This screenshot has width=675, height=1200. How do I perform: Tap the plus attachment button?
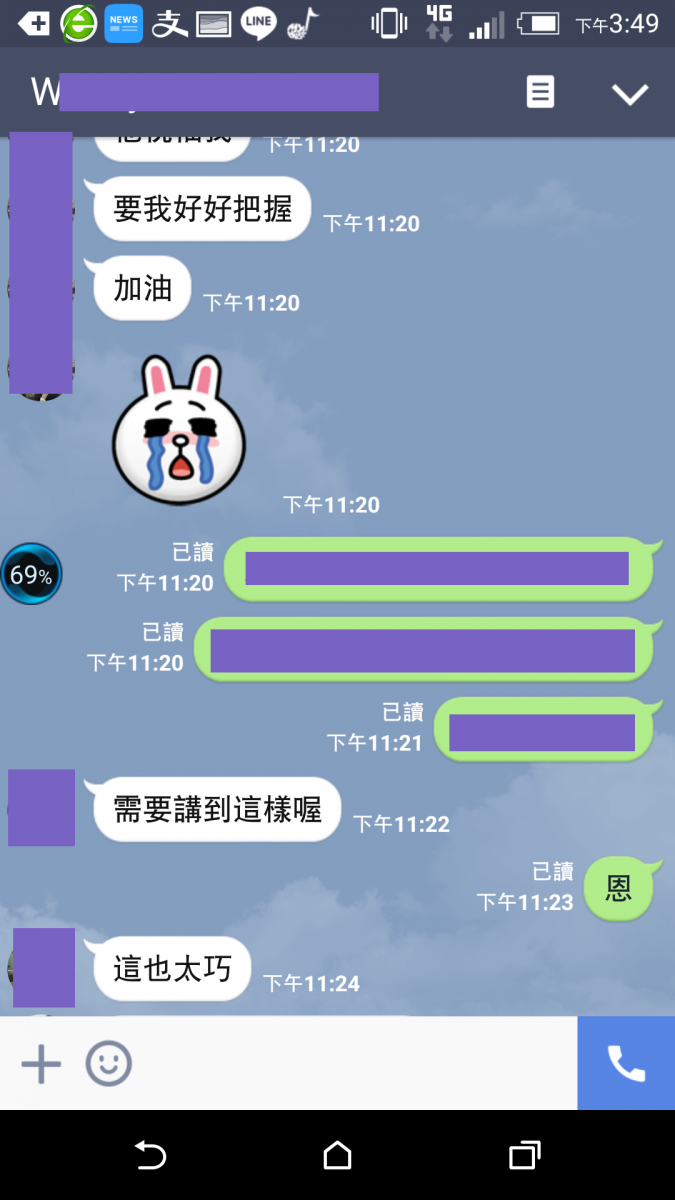point(41,1064)
